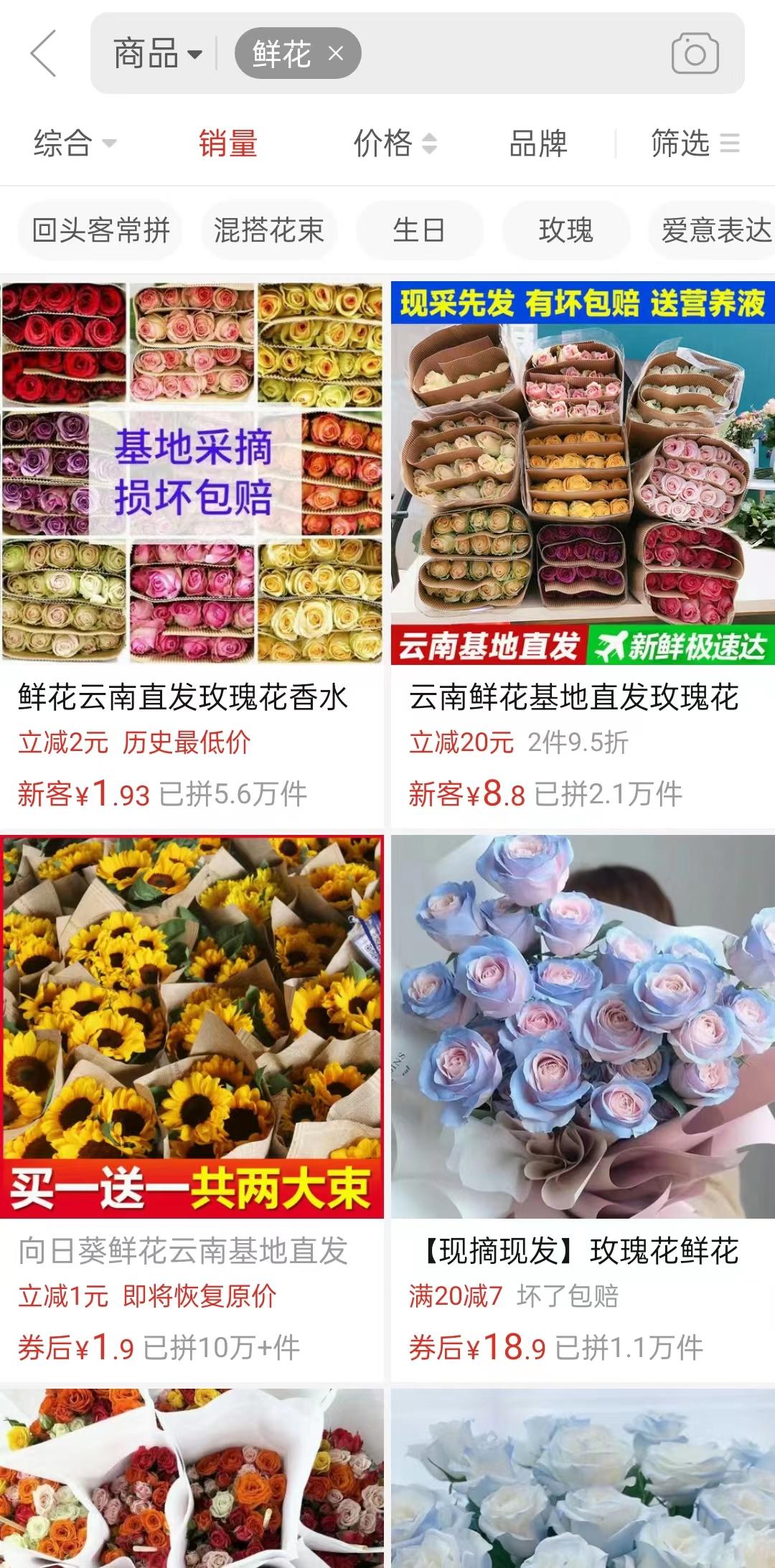Expand the 综合 sort dropdown
The height and width of the screenshot is (1568, 775).
72,144
